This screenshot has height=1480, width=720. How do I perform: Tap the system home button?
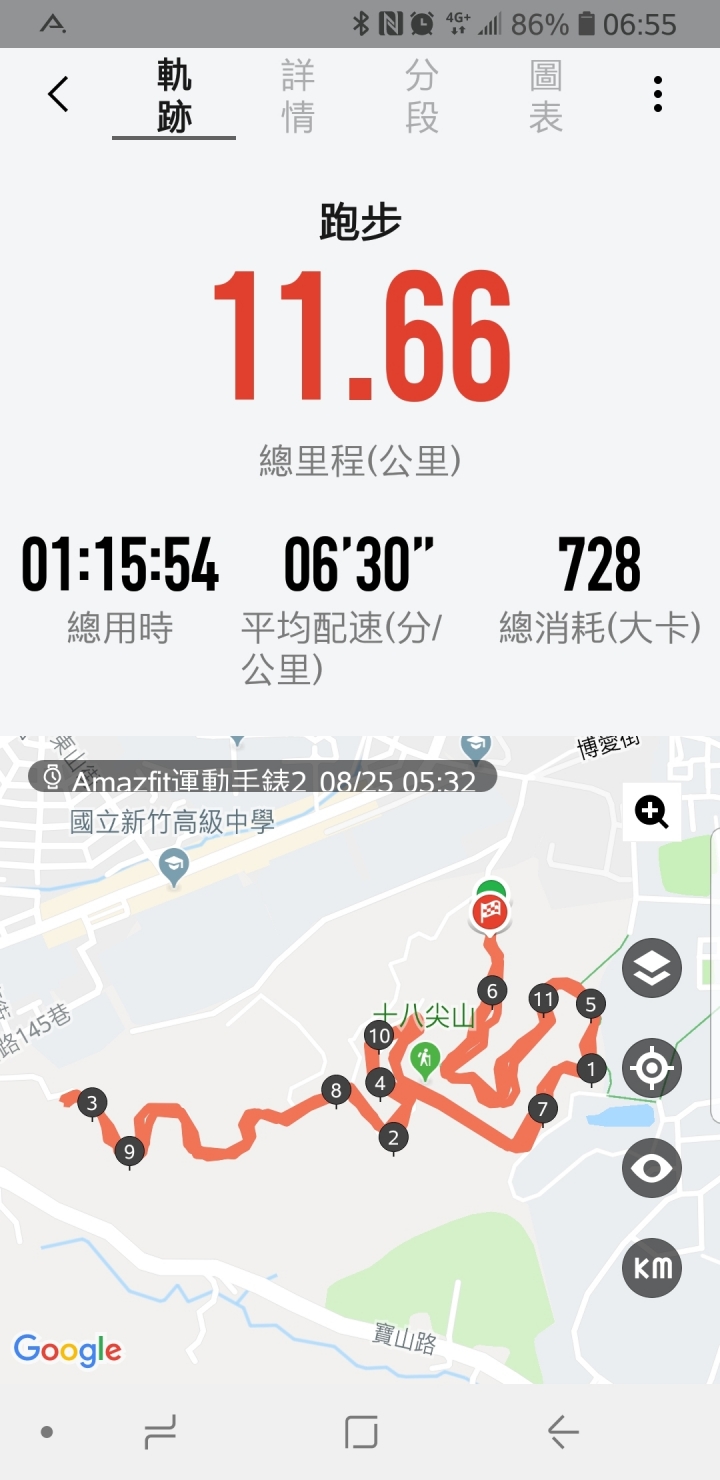(x=361, y=1432)
